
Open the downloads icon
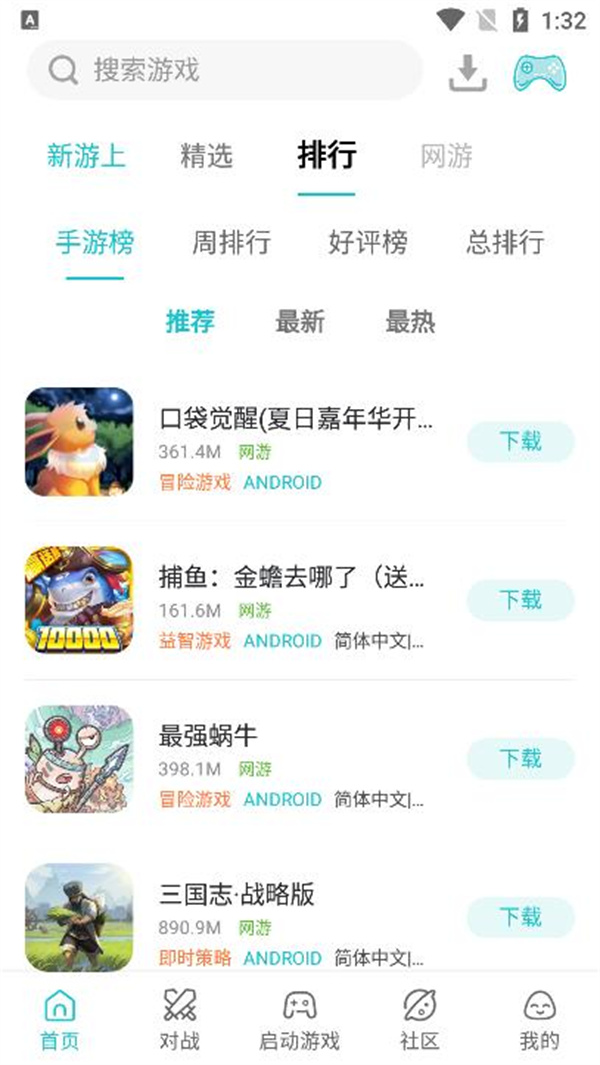pos(468,71)
